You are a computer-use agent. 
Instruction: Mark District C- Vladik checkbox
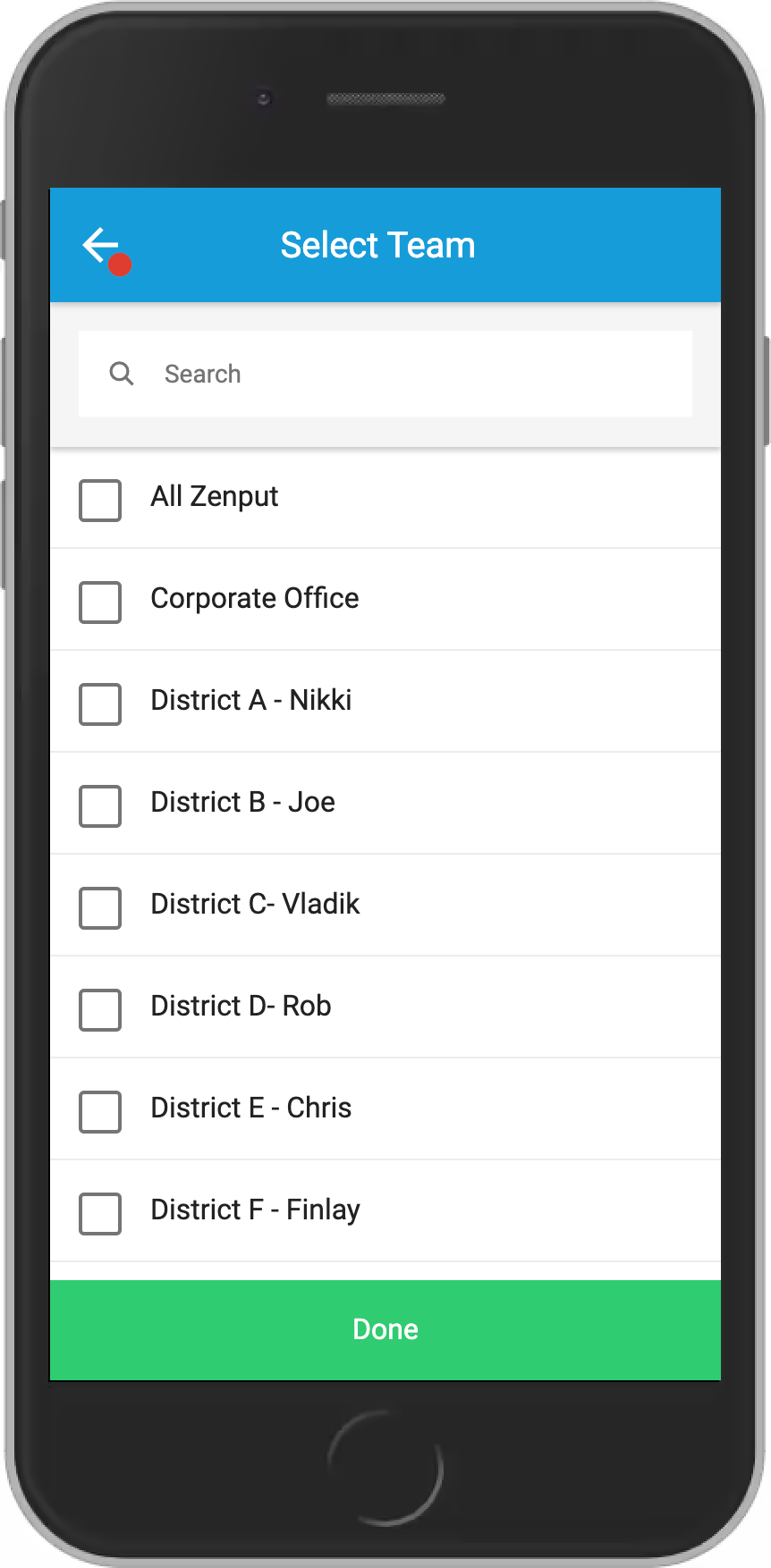100,908
